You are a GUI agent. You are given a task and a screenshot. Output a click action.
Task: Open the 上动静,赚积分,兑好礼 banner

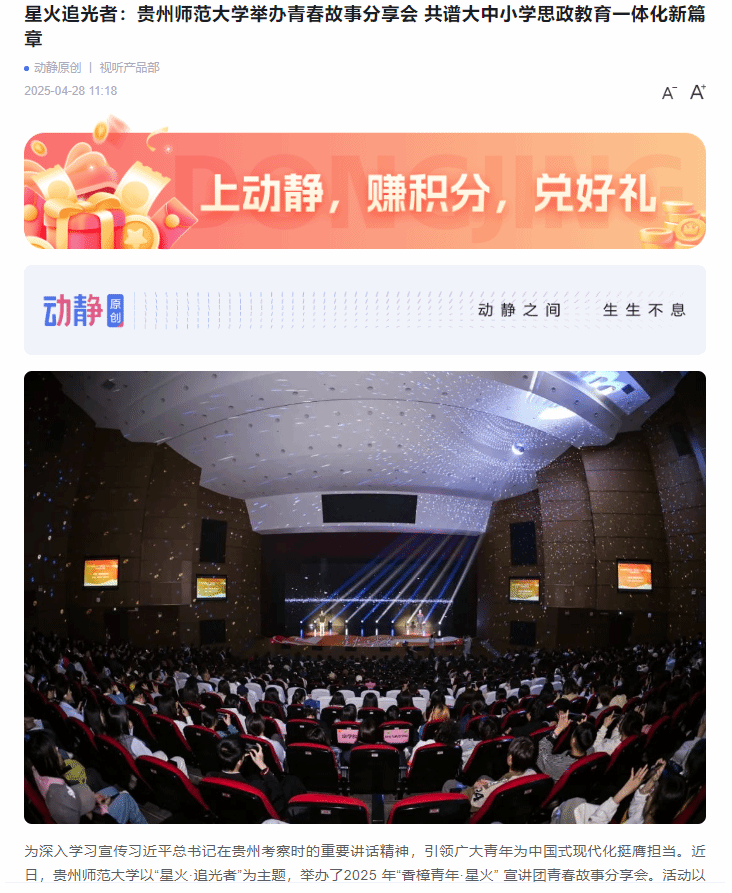tap(365, 191)
